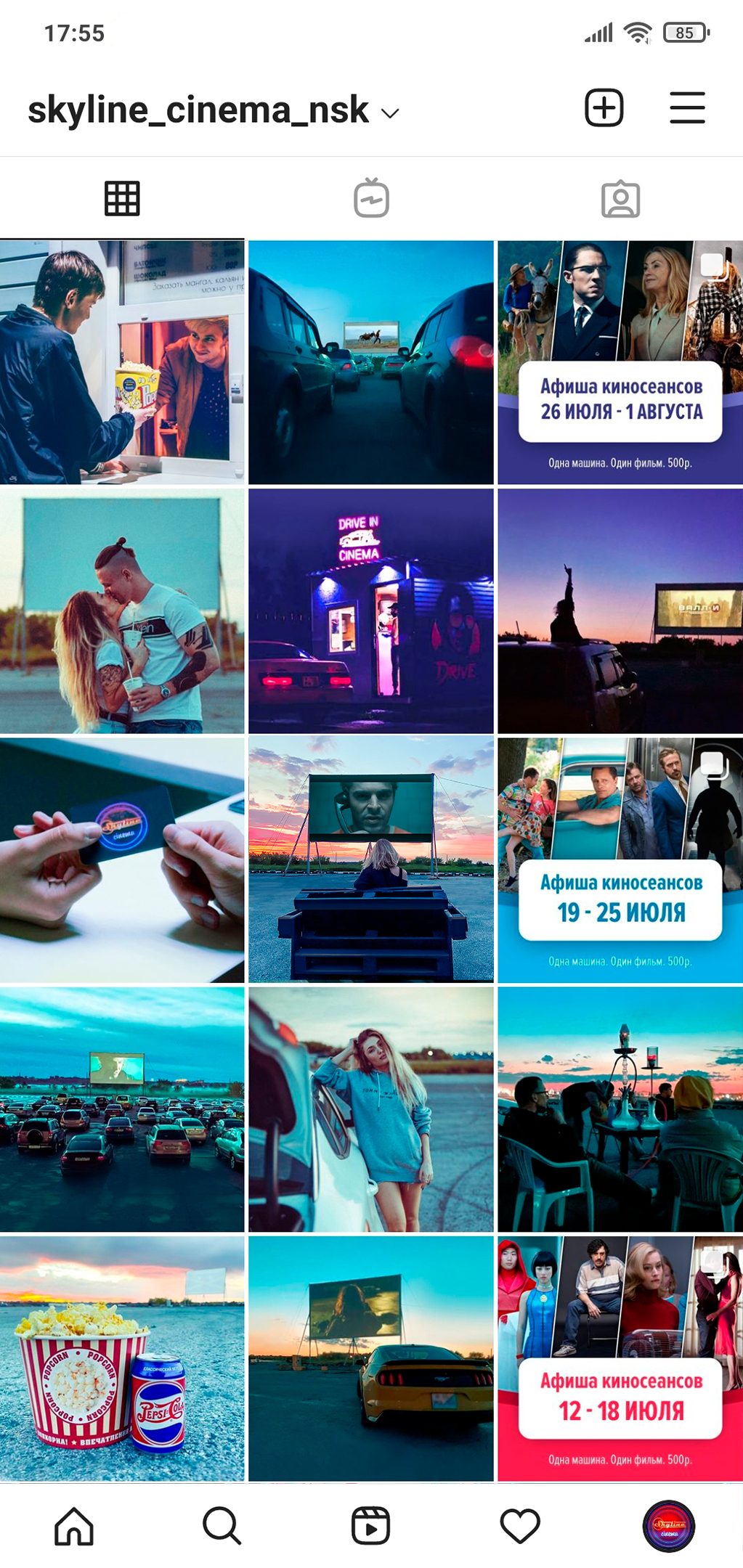The height and width of the screenshot is (1568, 743).
Task: Switch to the posts grid tab
Action: [122, 199]
